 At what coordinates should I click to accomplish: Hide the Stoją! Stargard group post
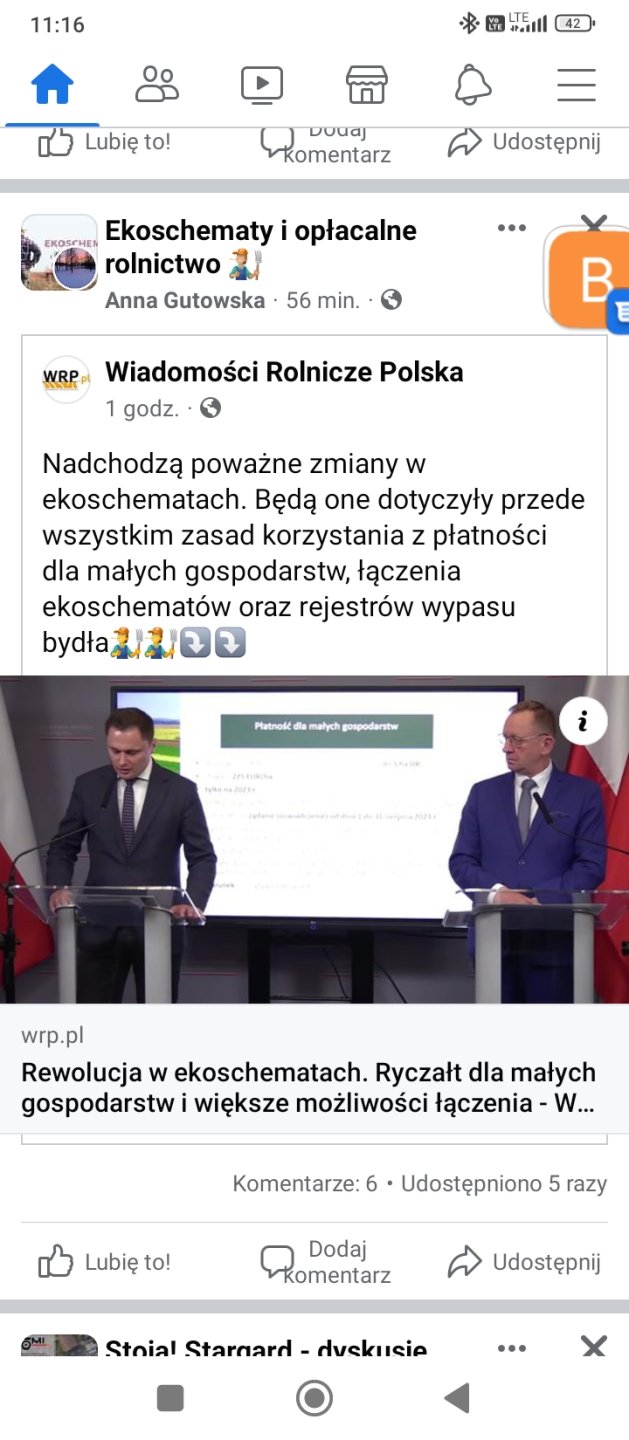point(594,1346)
